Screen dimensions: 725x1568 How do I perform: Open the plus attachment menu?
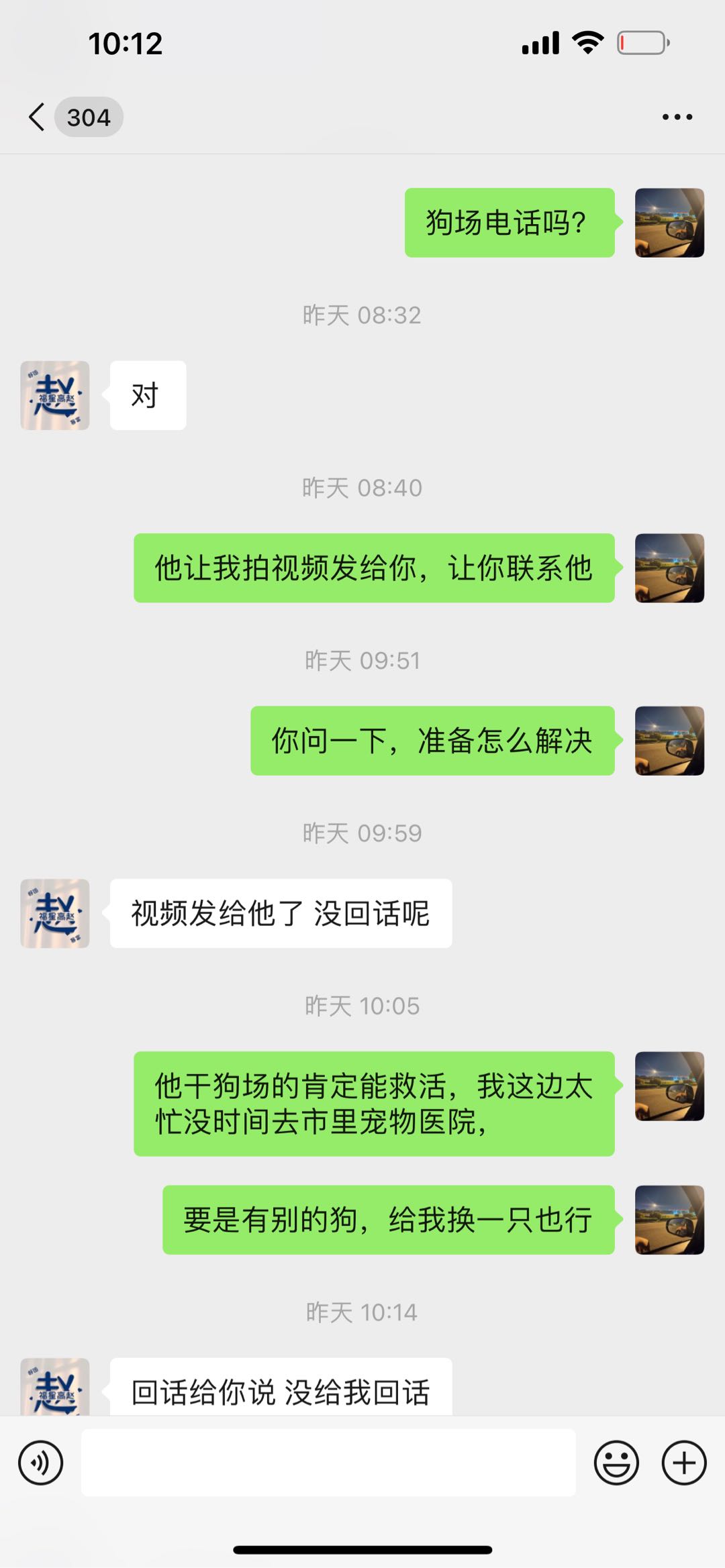[684, 1463]
